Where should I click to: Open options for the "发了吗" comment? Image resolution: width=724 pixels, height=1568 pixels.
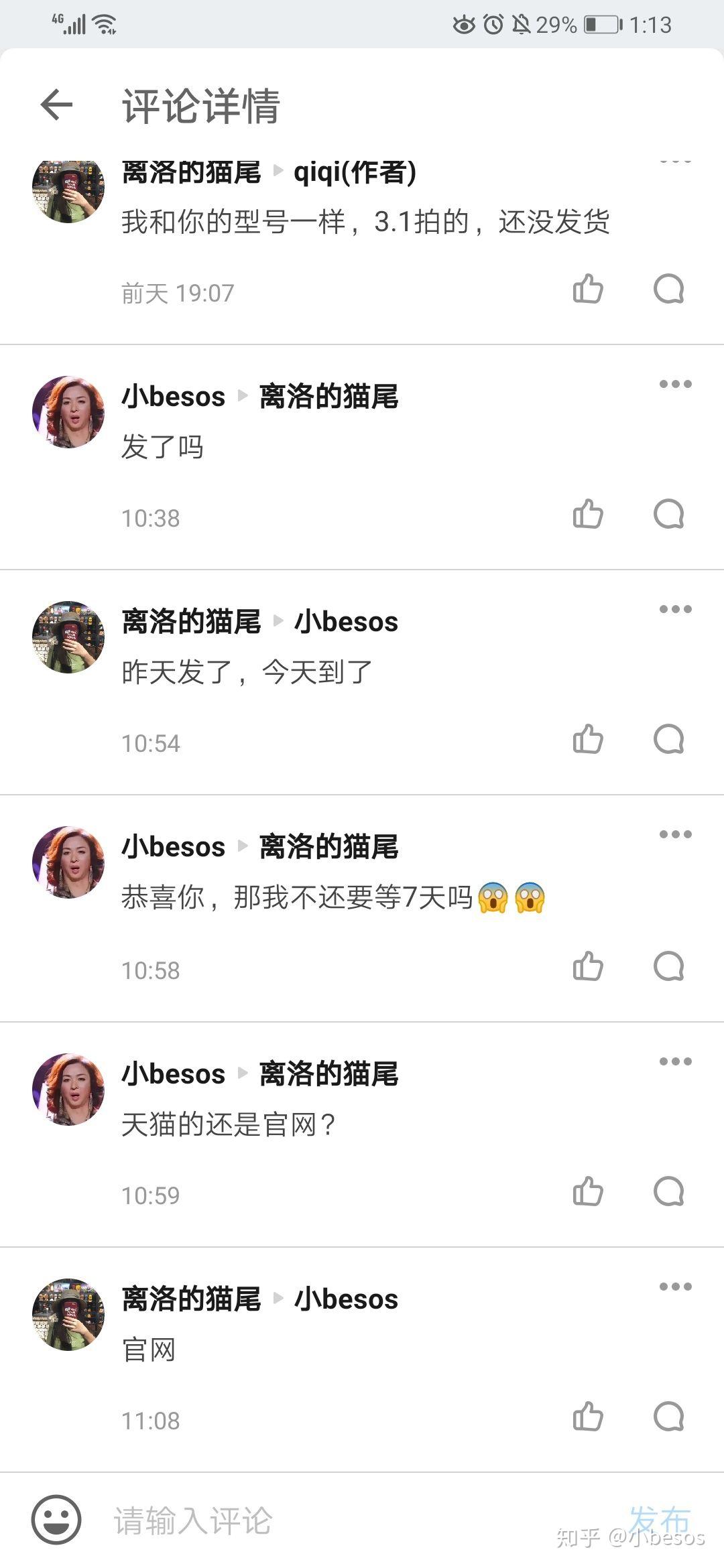point(675,384)
